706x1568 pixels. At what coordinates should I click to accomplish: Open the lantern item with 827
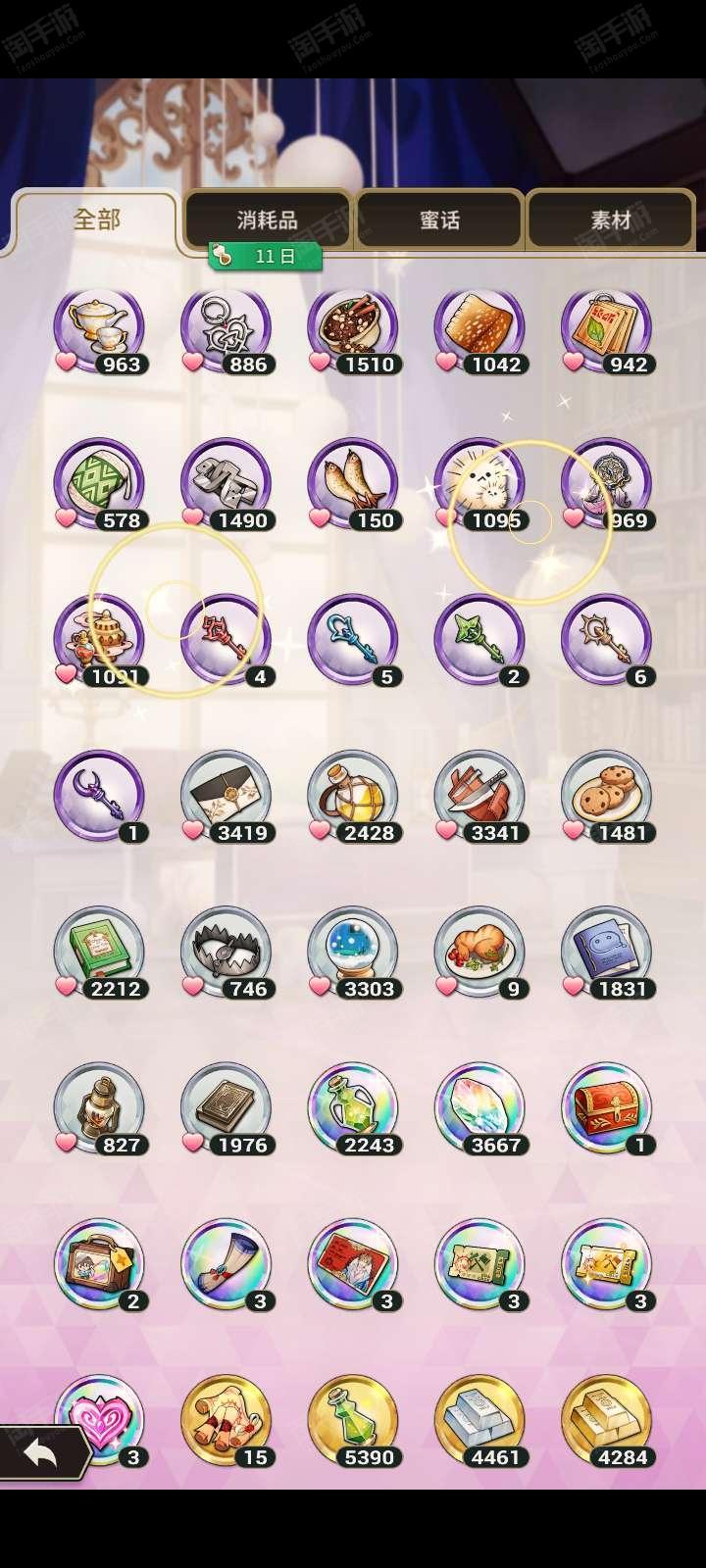point(99,1110)
